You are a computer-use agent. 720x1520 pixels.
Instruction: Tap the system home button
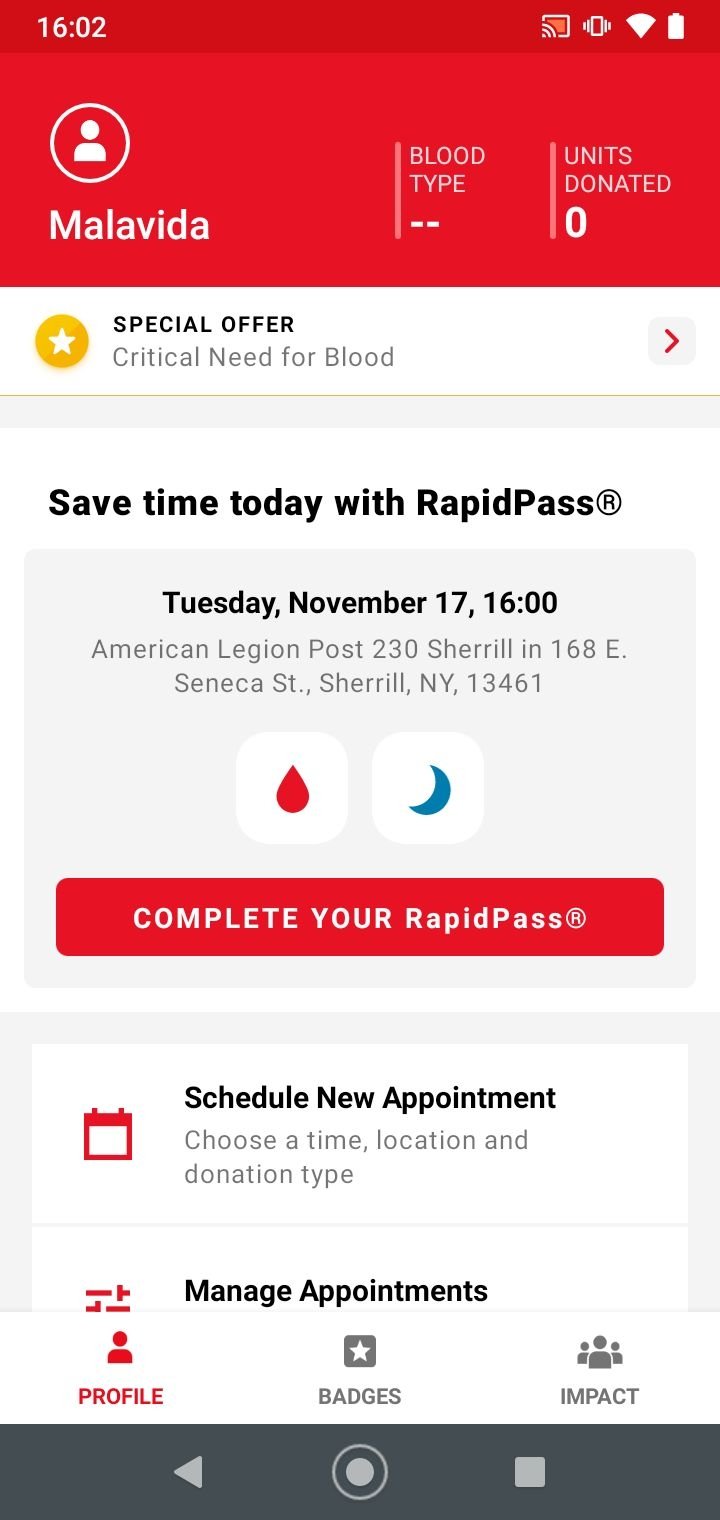(x=360, y=1472)
